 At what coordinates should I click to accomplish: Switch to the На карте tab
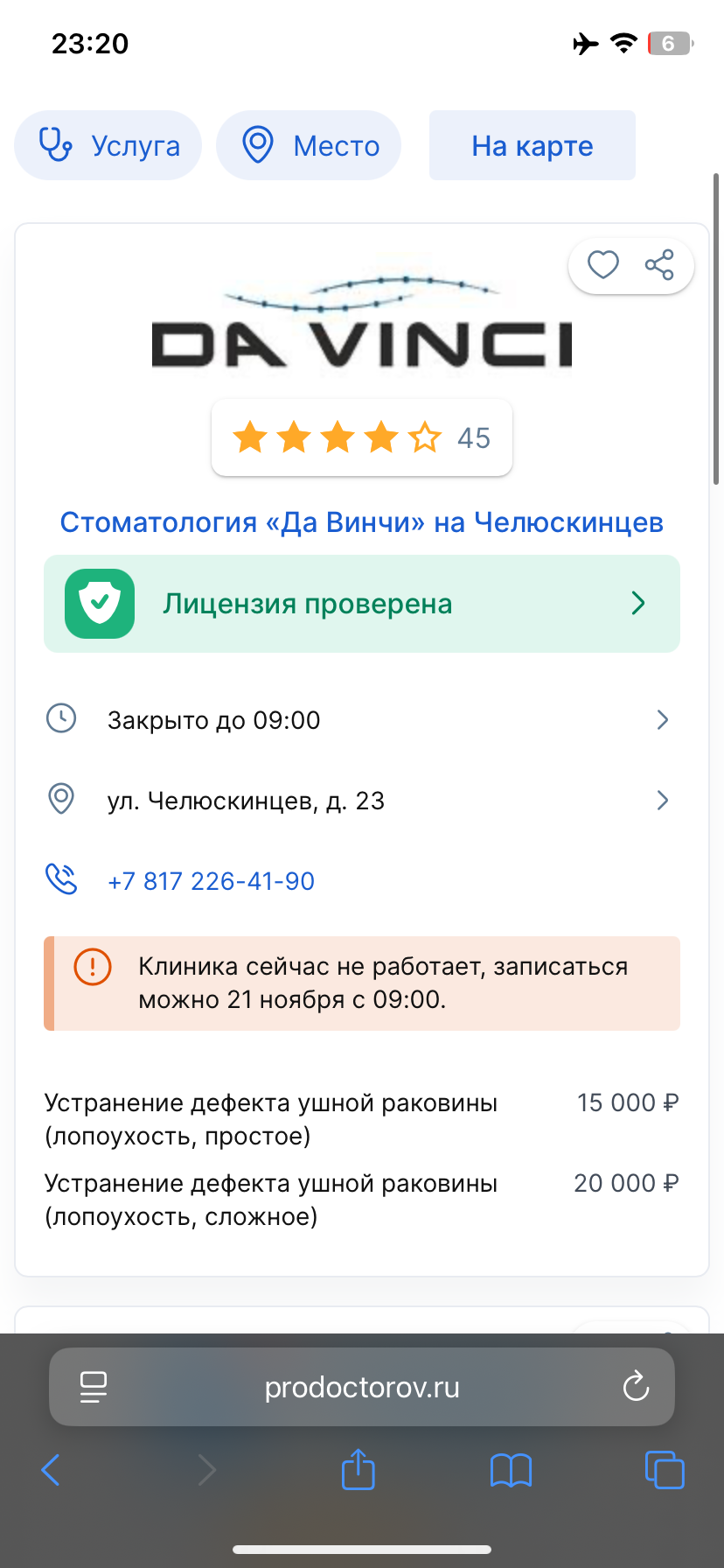click(x=532, y=145)
